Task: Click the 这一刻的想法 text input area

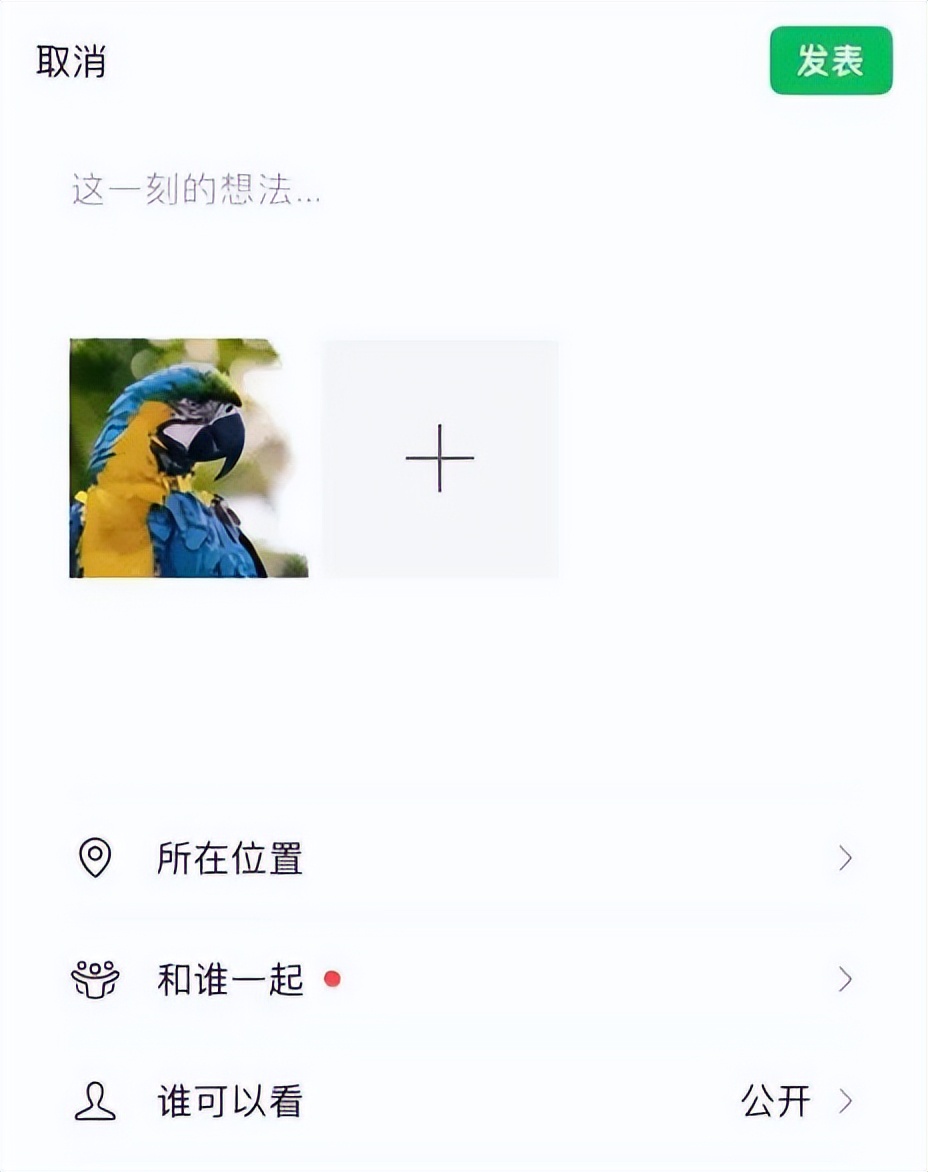Action: click(x=195, y=191)
